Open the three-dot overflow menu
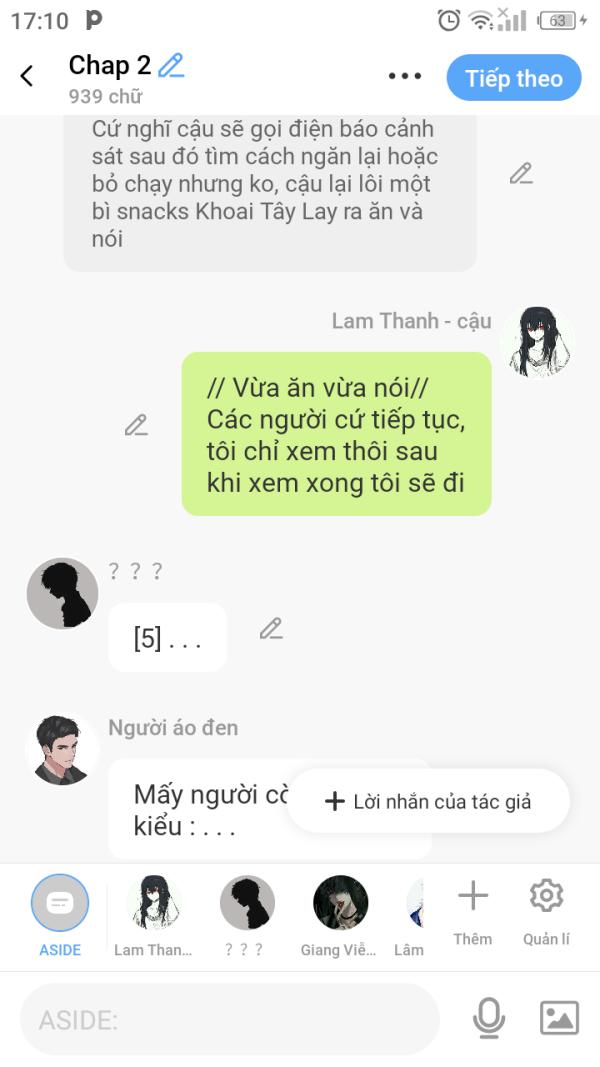The image size is (600, 1067). [x=405, y=76]
